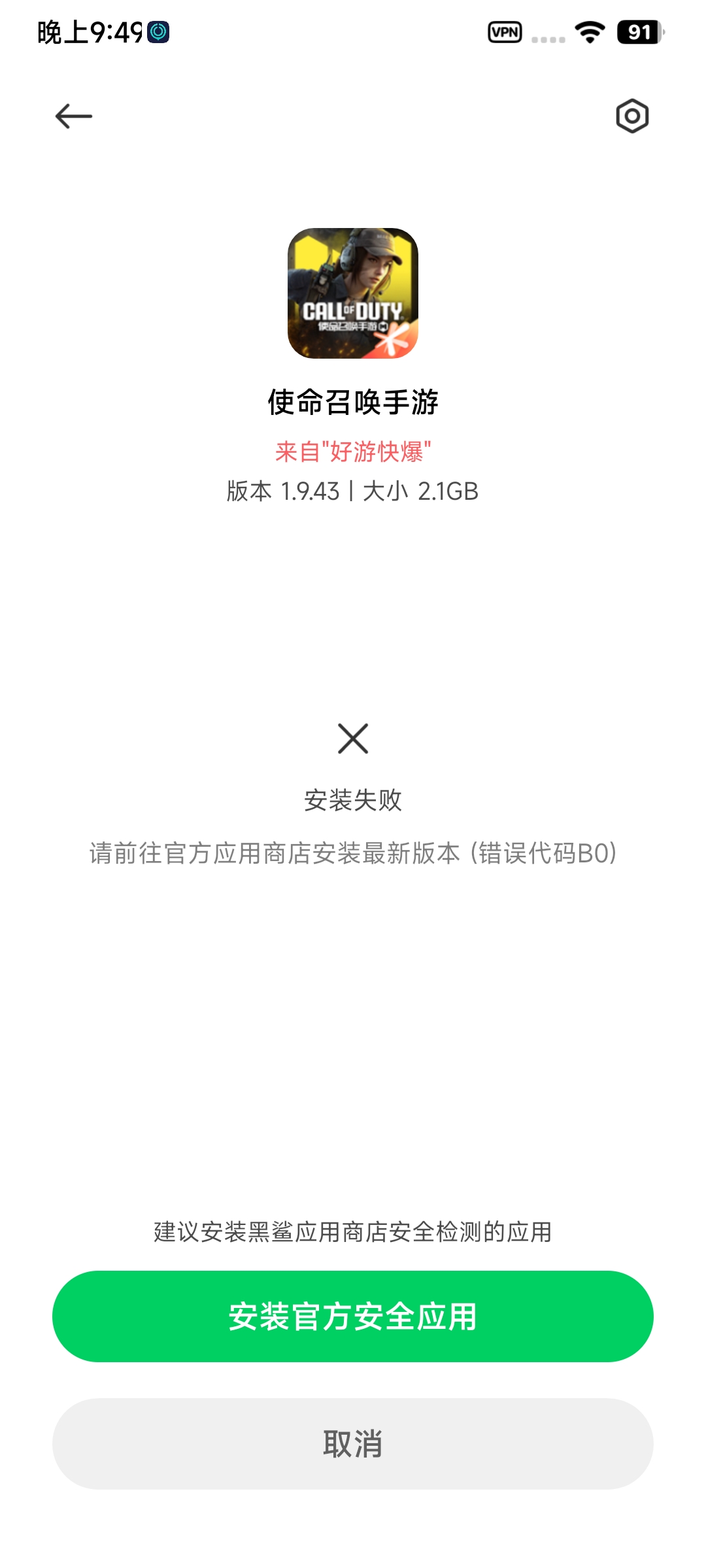Go back using the top-left arrow
Viewport: 706px width, 1568px height.
(x=73, y=116)
